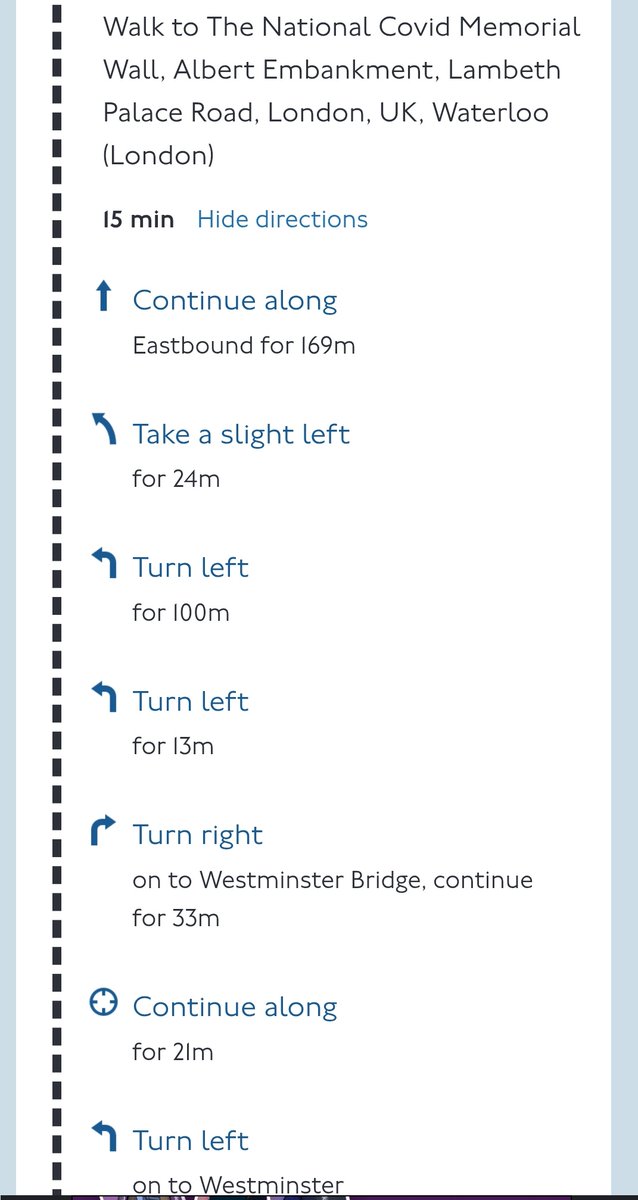Screen dimensions: 638x1200
Task: Tap the Hide directions link
Action: pyautogui.click(x=282, y=219)
